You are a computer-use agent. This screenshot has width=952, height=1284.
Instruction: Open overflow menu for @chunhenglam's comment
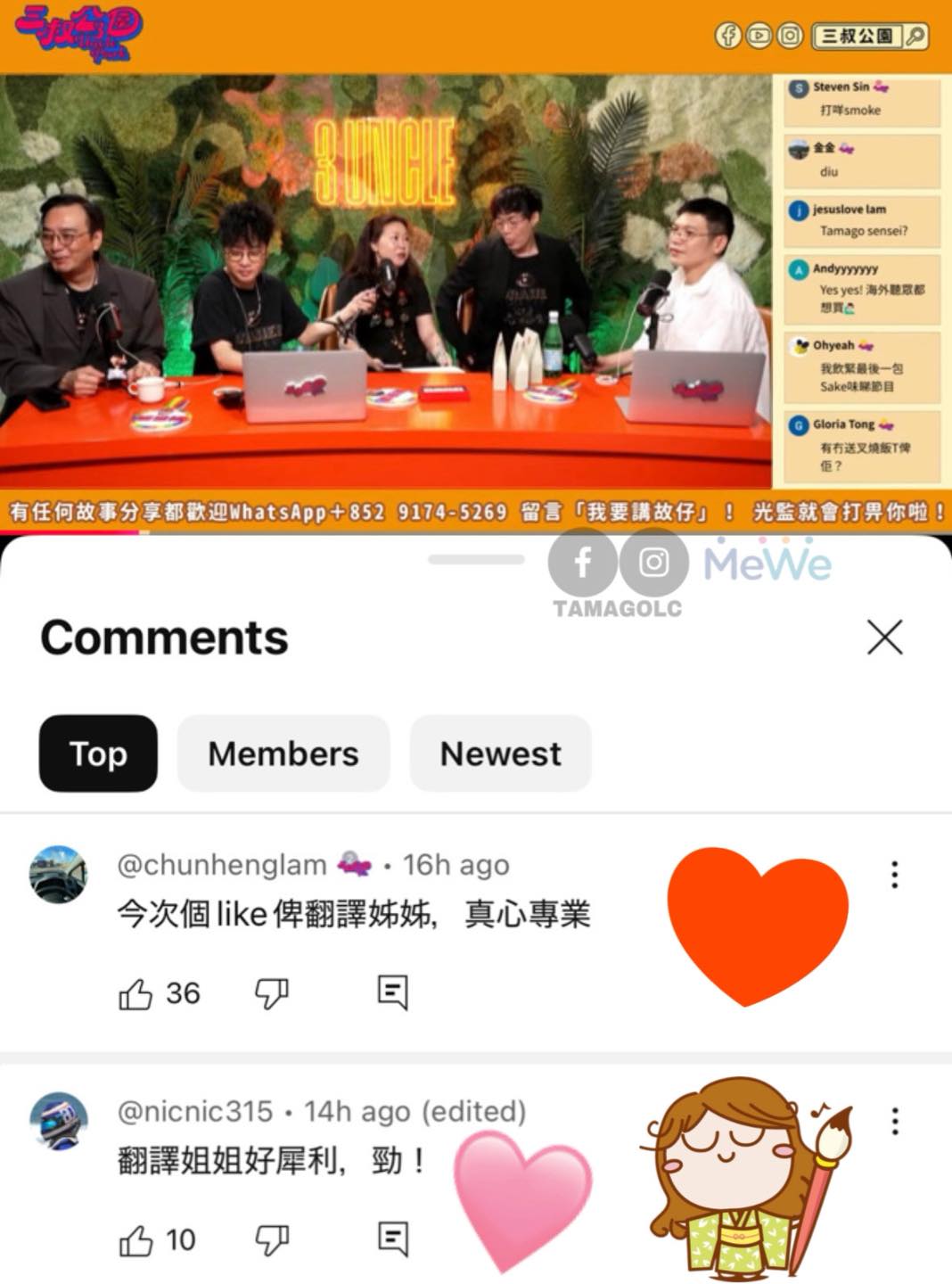[894, 875]
